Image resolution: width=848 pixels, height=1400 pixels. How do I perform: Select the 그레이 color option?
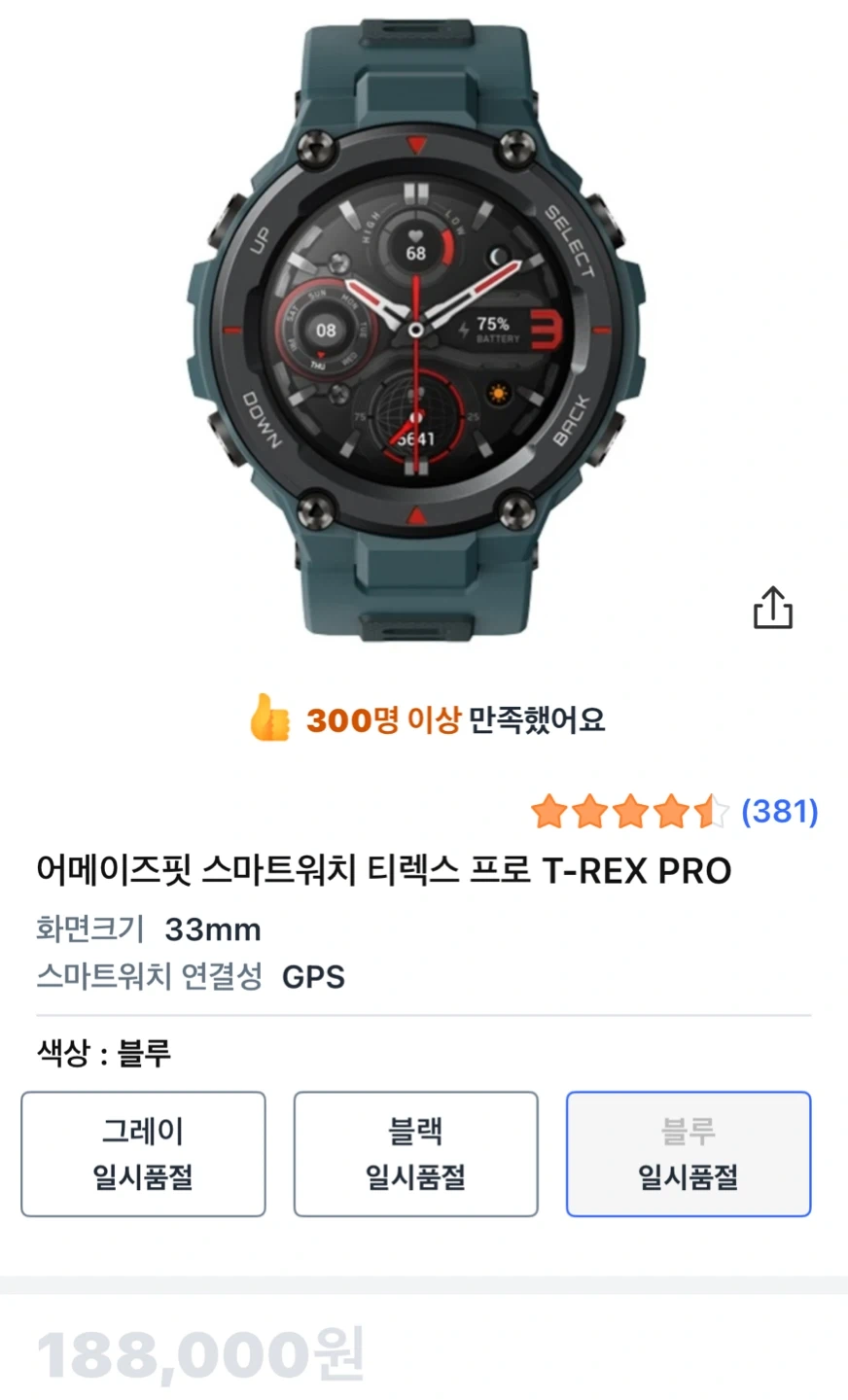(142, 1153)
